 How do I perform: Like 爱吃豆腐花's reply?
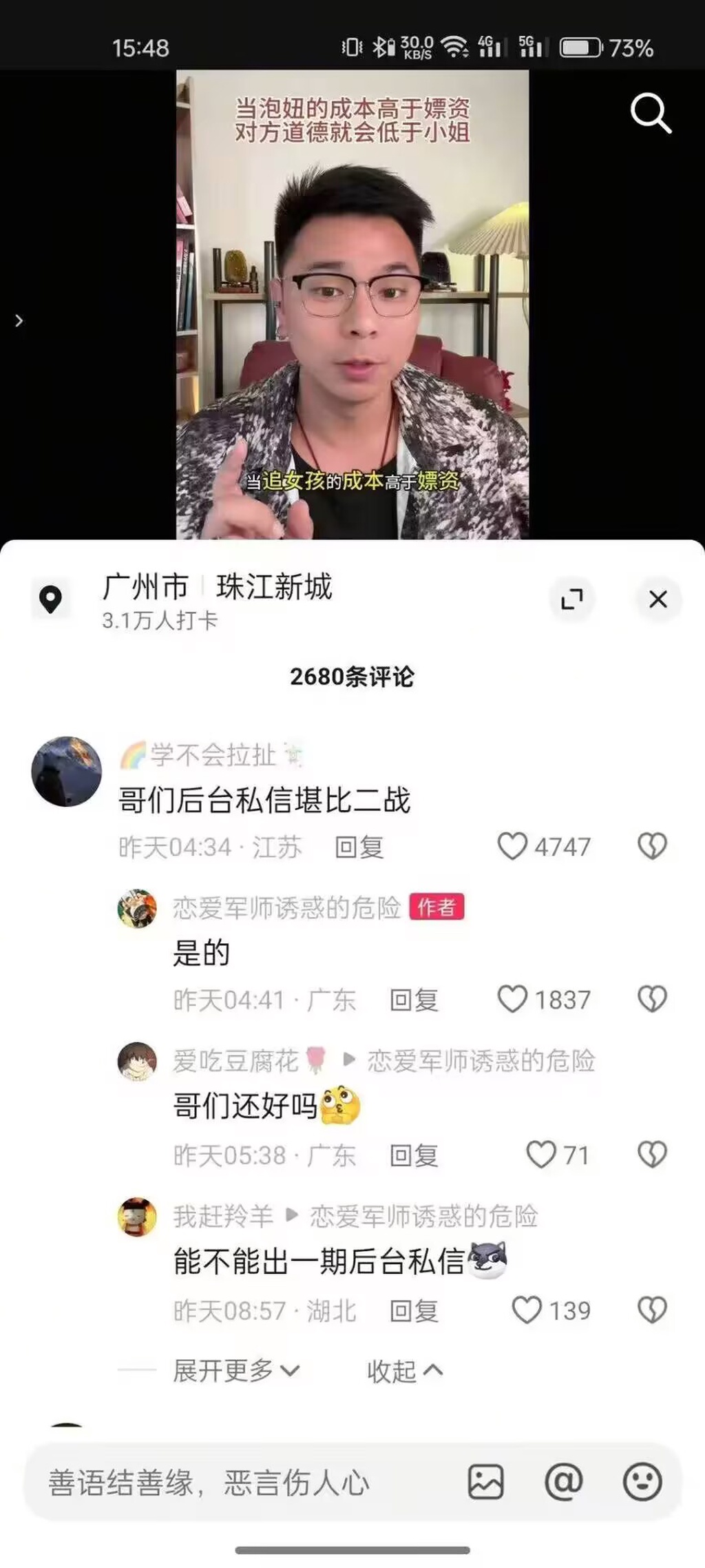point(541,1155)
